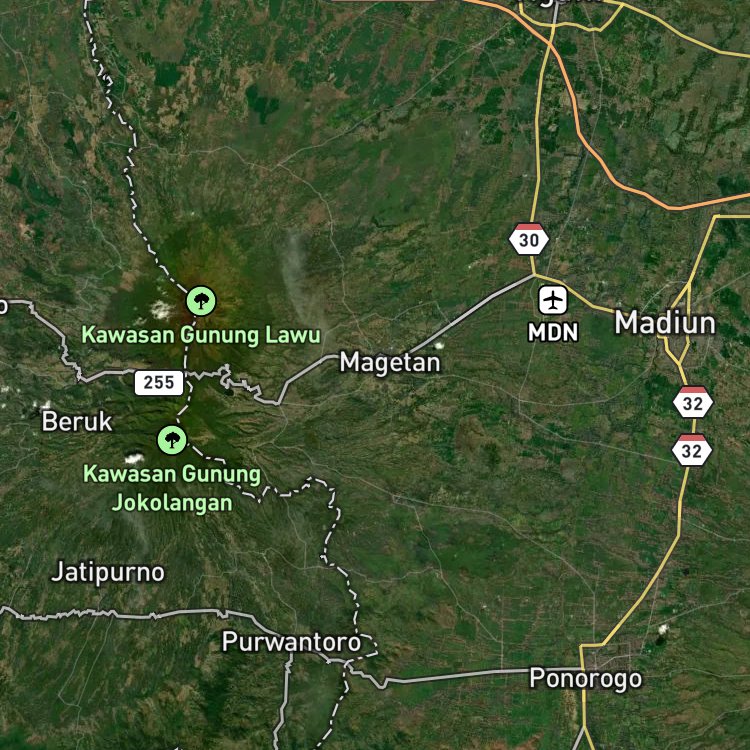Tap the Madiun city label
This screenshot has width=750, height=750.
[665, 323]
